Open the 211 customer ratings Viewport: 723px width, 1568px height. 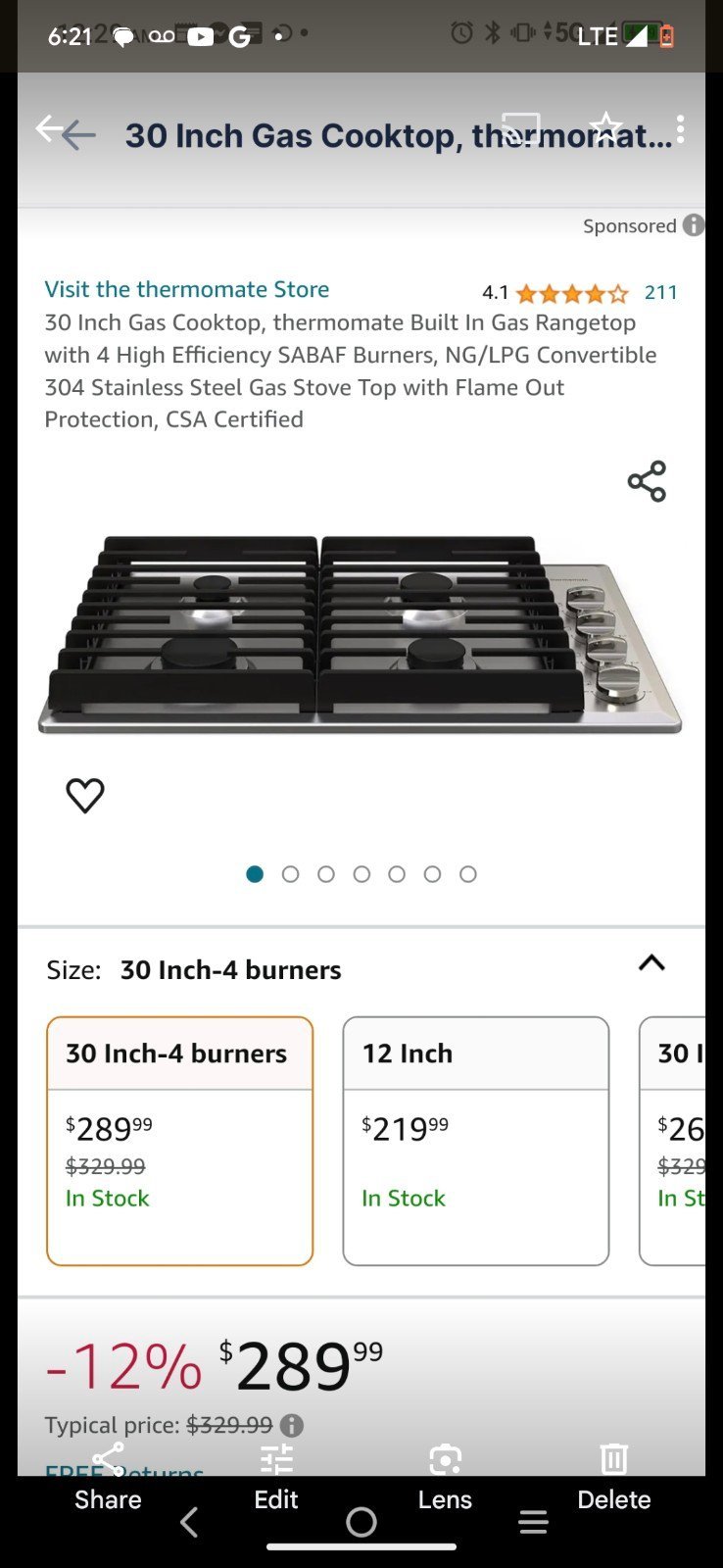[660, 292]
